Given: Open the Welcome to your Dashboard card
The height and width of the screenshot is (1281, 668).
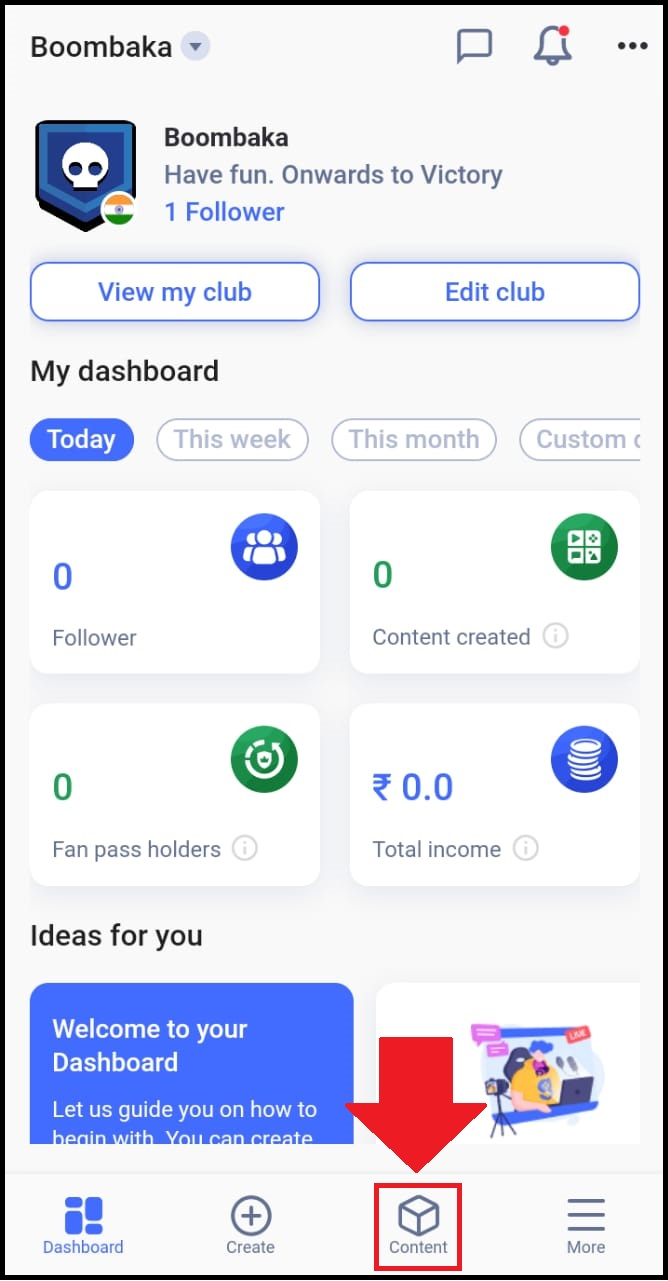Looking at the screenshot, I should pyautogui.click(x=192, y=1063).
